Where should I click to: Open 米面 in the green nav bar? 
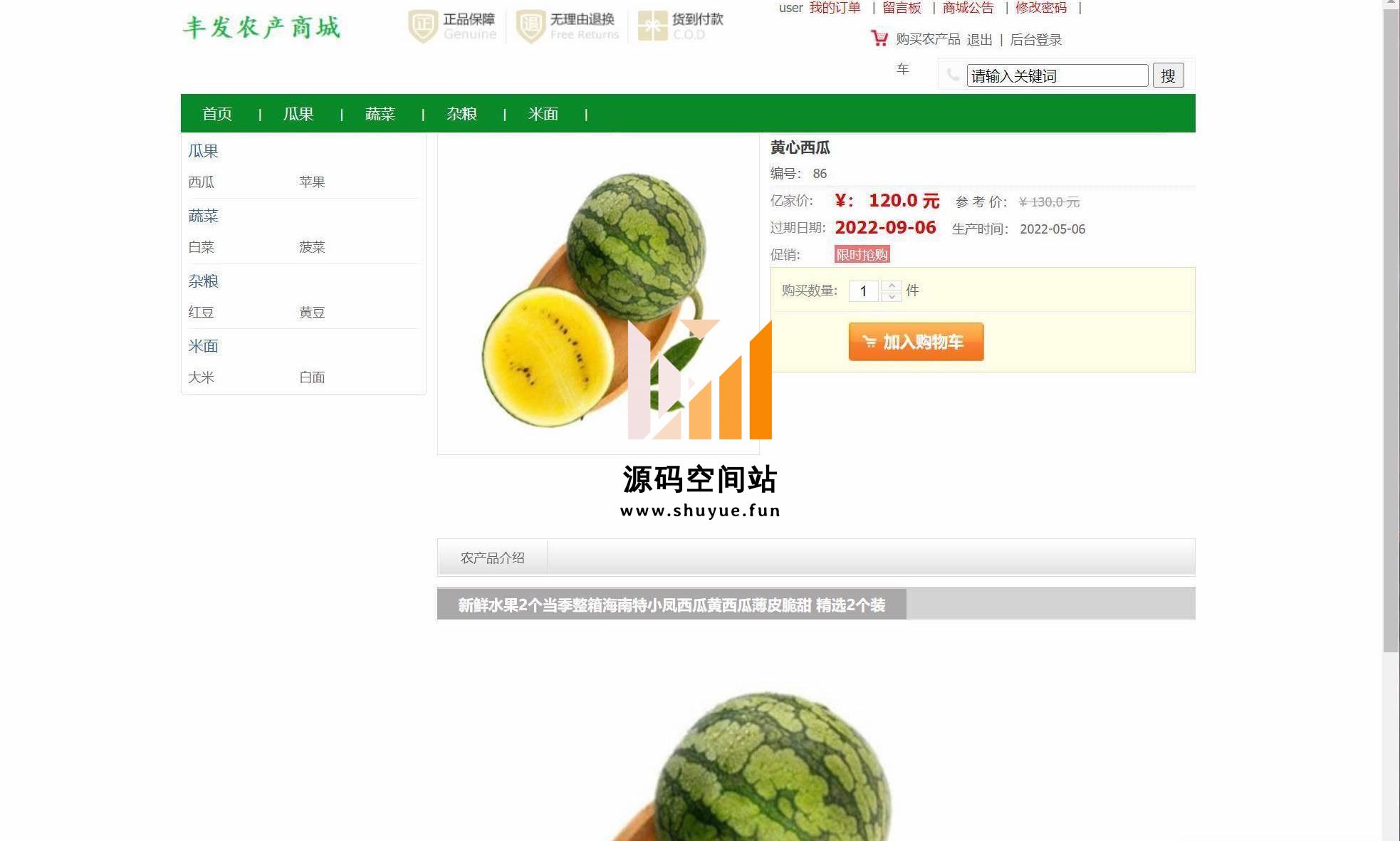543,114
